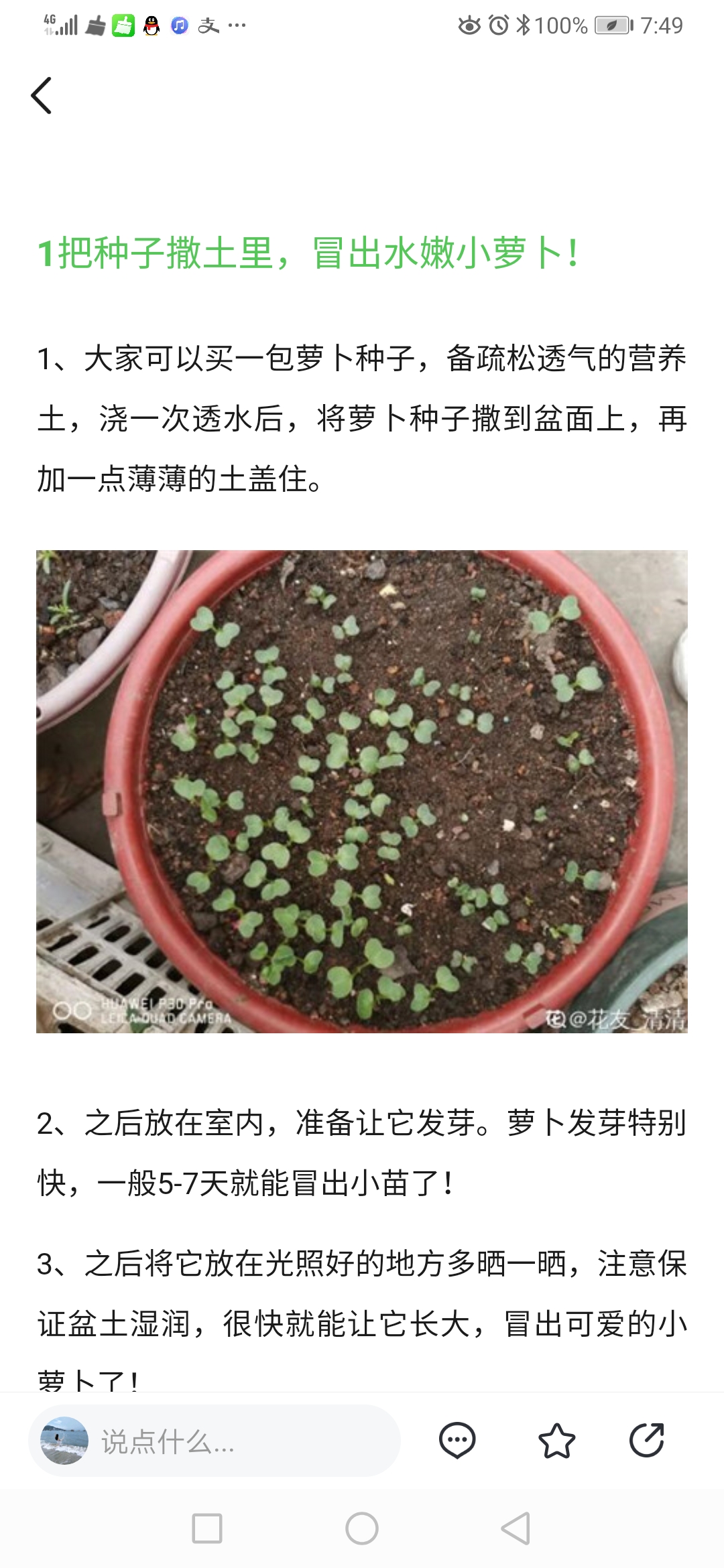Tap the system home button
Viewport: 724px width, 1568px height.
click(x=362, y=1528)
